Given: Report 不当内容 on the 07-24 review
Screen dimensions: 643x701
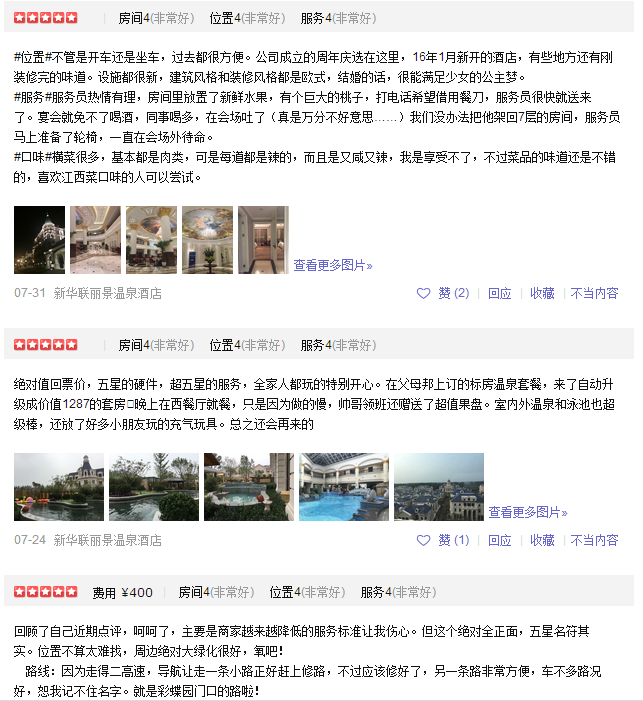Looking at the screenshot, I should tap(594, 540).
